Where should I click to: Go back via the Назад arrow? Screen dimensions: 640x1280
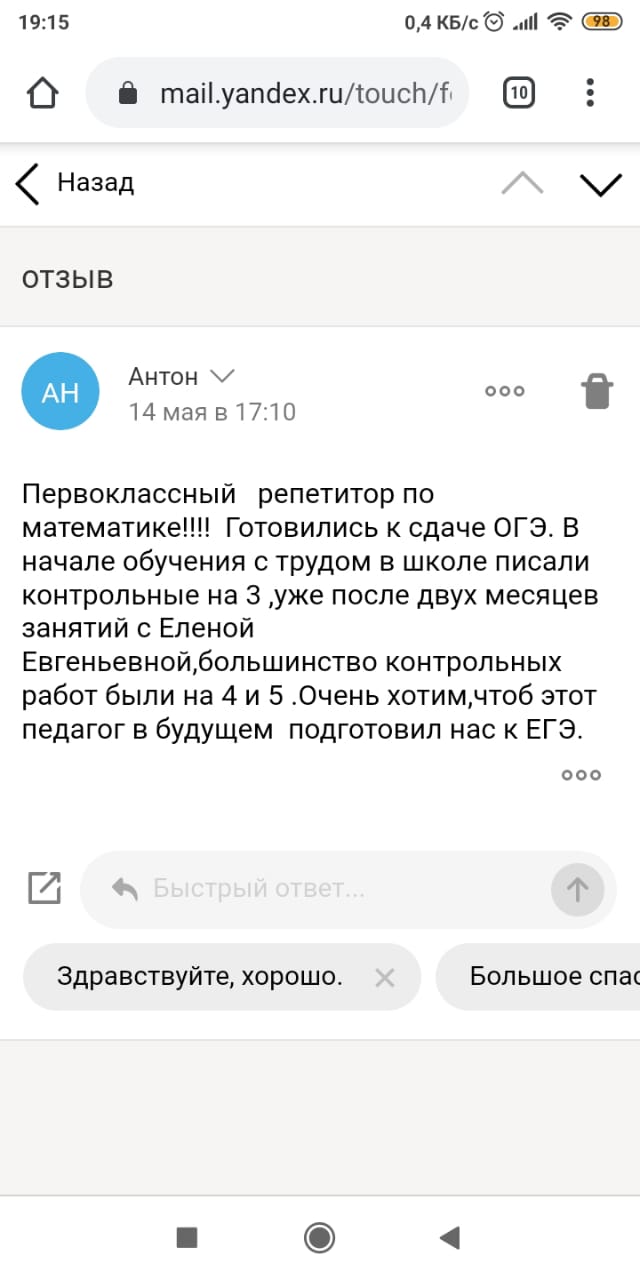coord(28,184)
